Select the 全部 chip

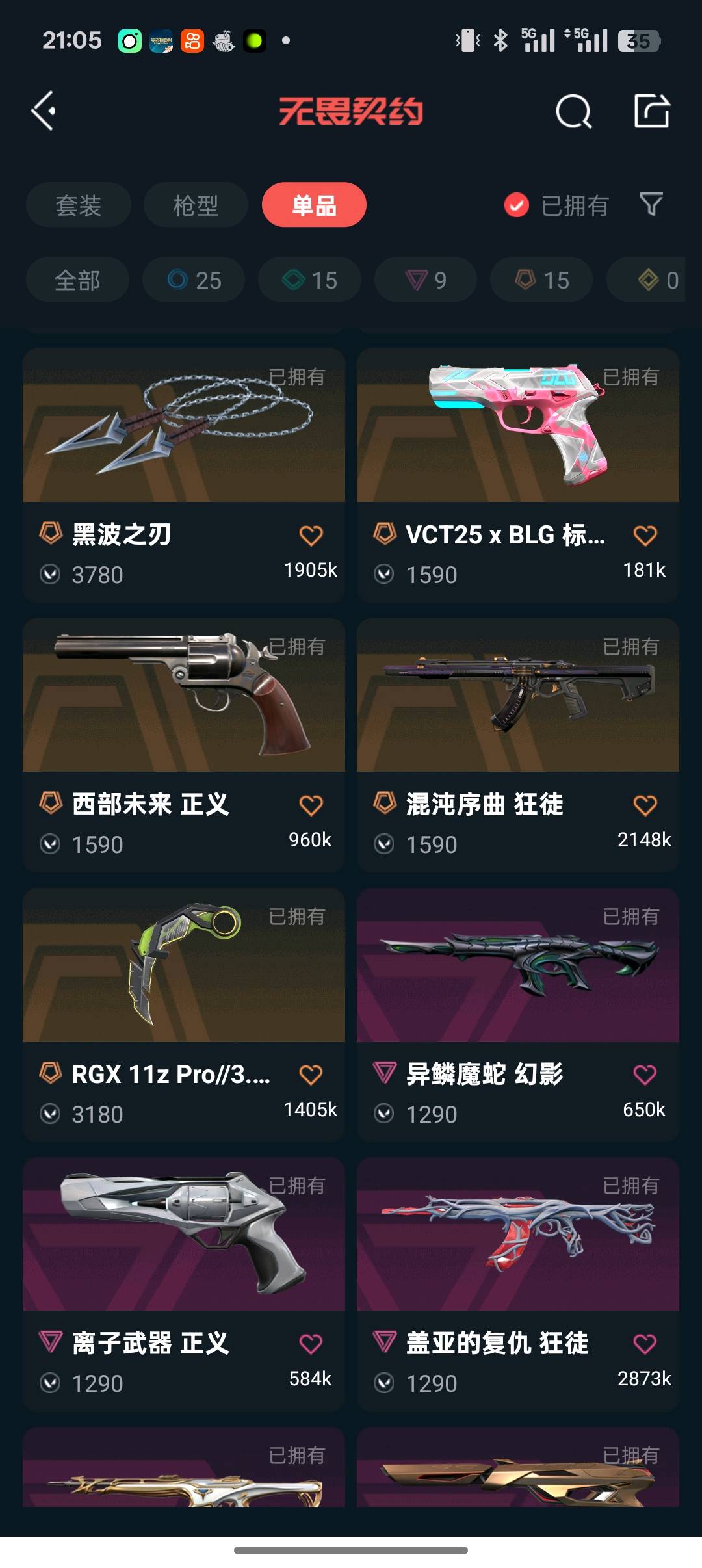click(x=77, y=280)
